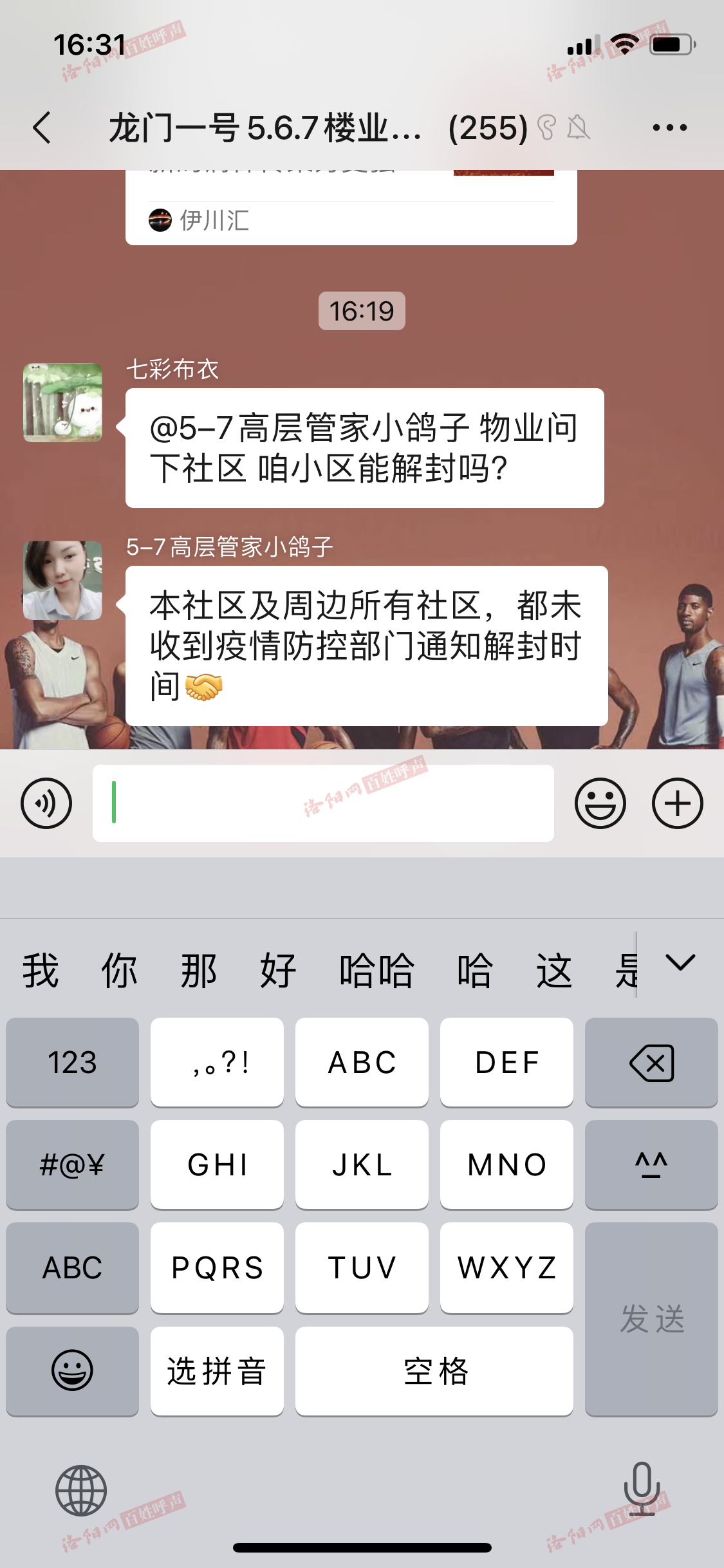Open the plus attachment menu
Screen dimensions: 724x1568
[677, 803]
